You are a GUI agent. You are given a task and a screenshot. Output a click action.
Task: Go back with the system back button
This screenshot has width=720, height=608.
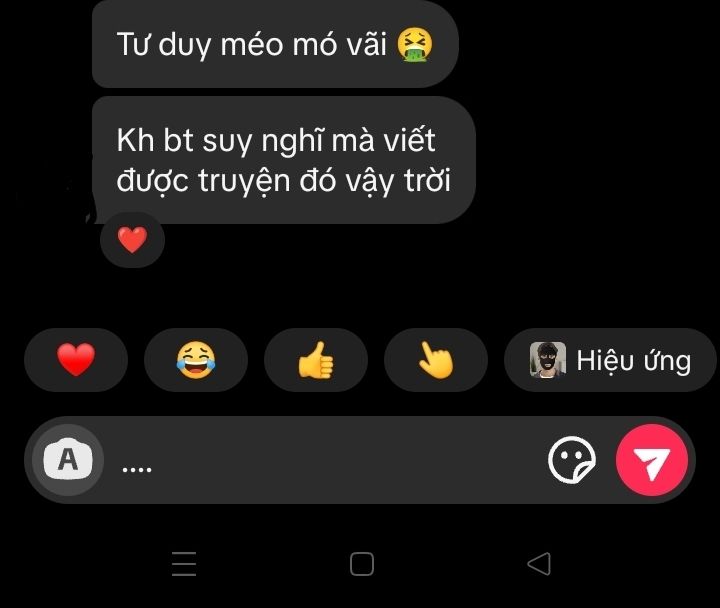click(538, 565)
